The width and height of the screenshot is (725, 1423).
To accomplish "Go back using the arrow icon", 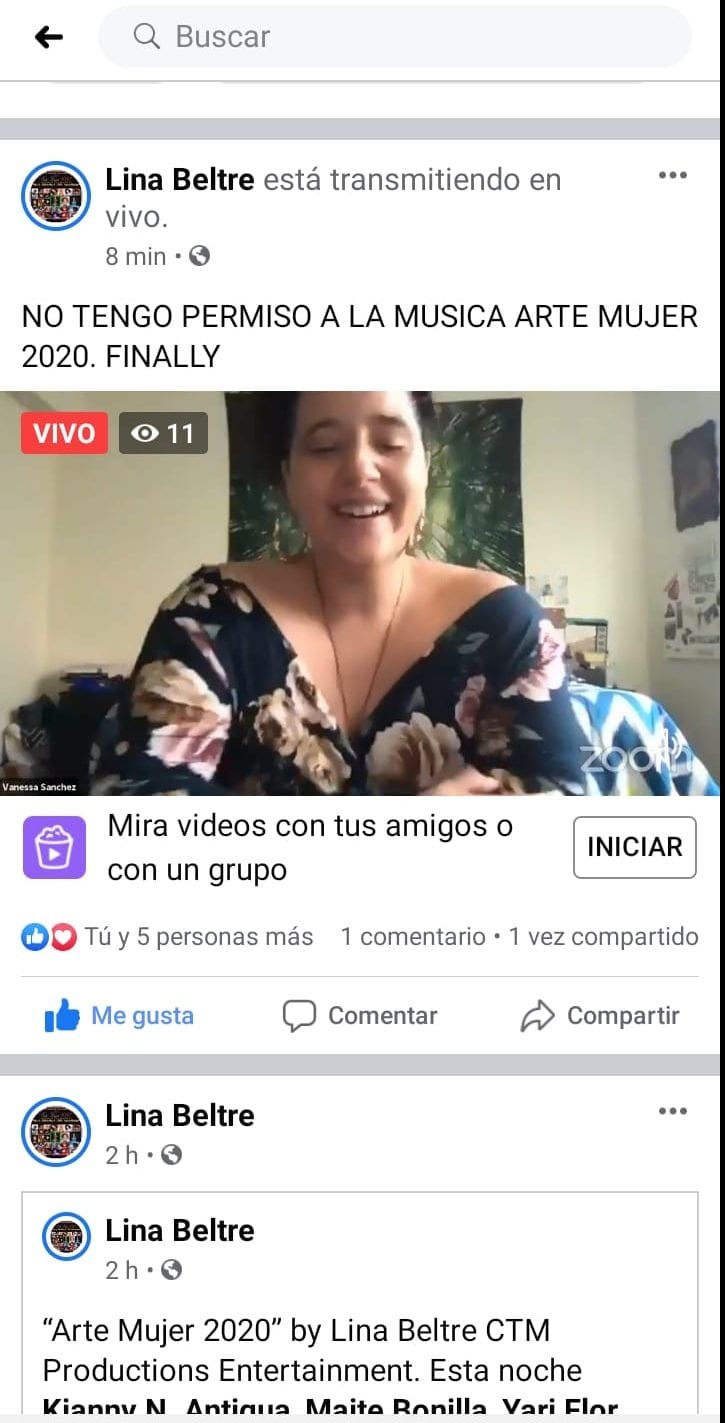I will [48, 37].
